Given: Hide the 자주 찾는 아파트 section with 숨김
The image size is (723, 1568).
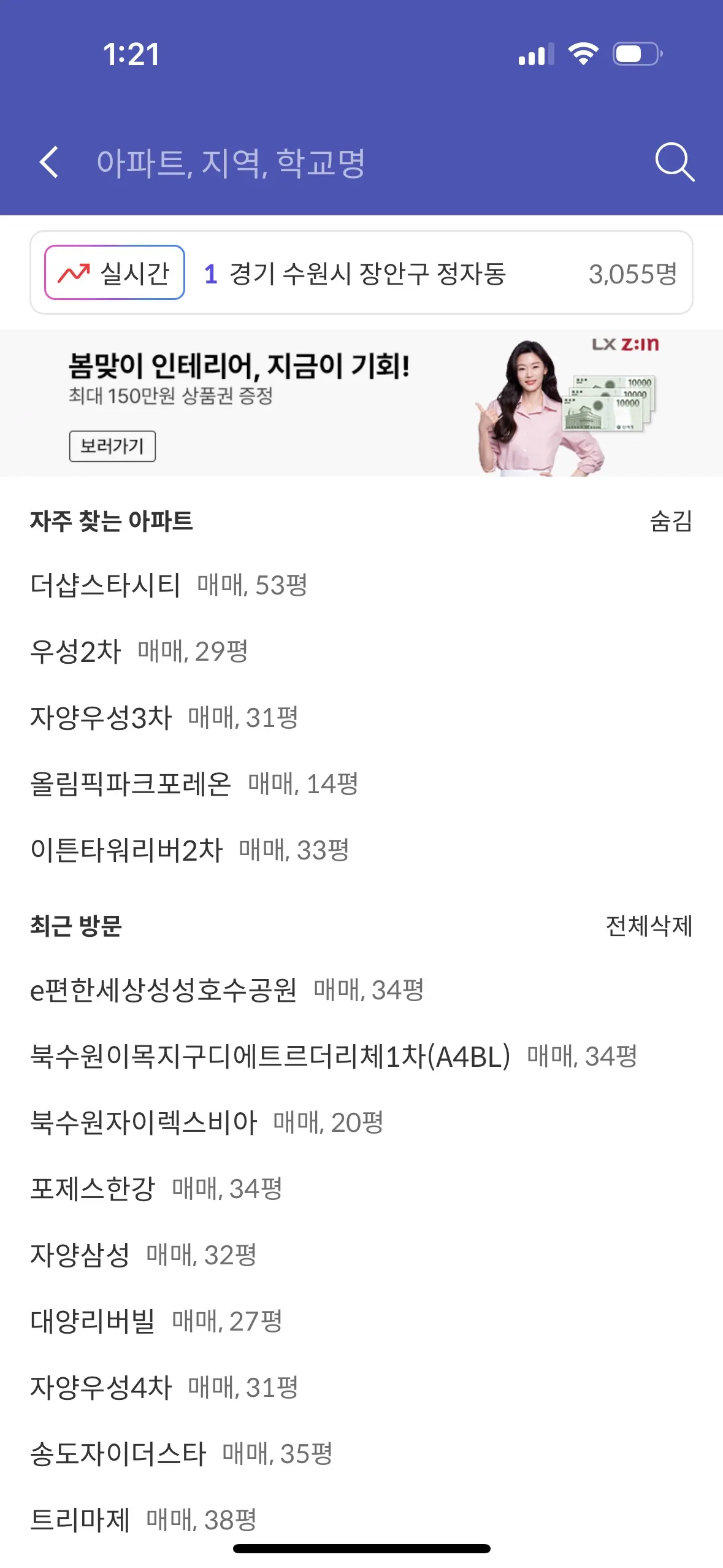Looking at the screenshot, I should tap(670, 521).
